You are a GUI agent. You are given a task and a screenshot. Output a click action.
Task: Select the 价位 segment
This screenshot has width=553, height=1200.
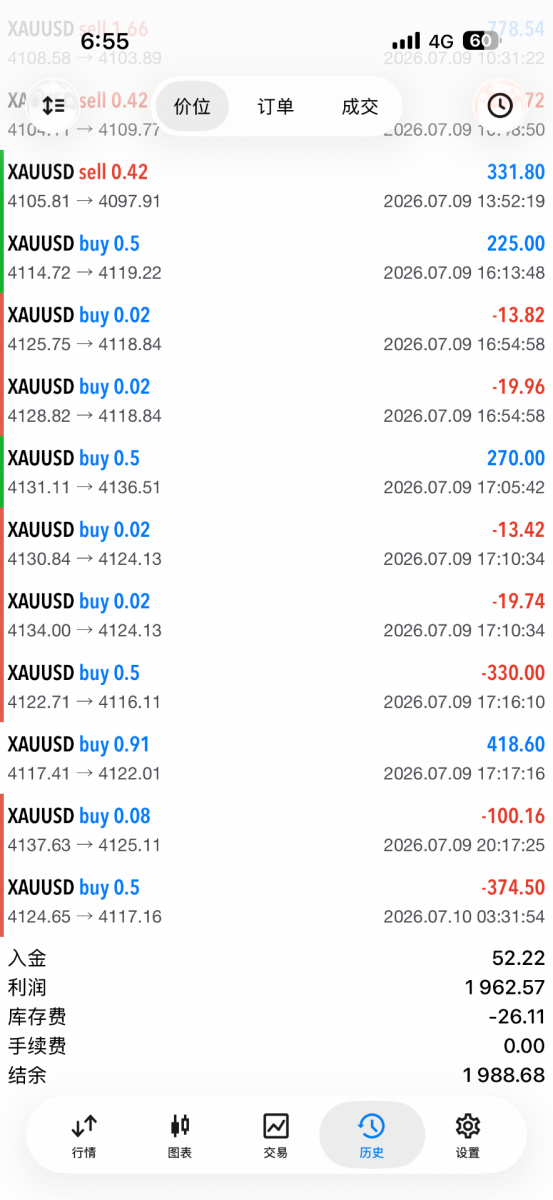(192, 106)
